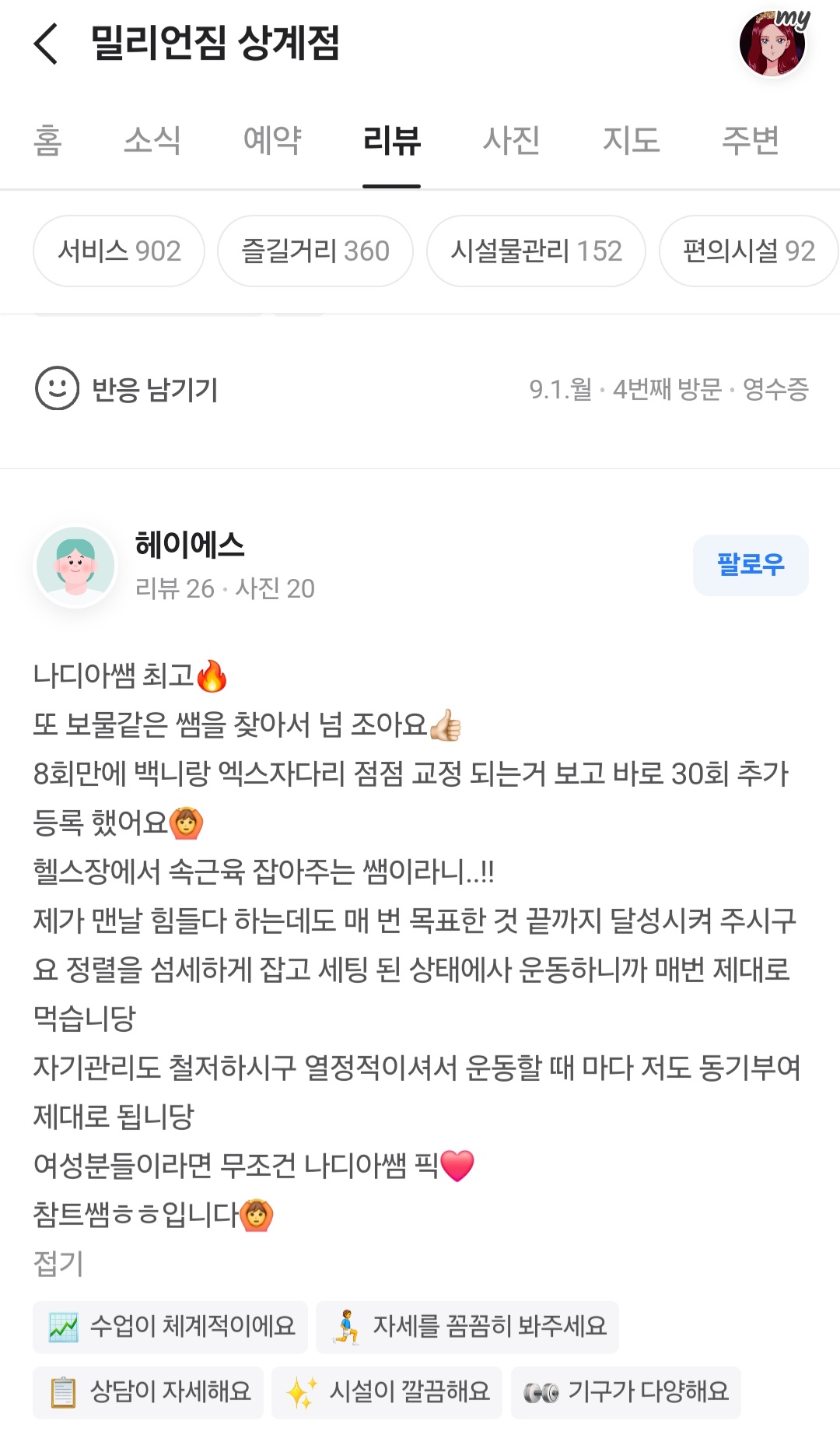This screenshot has height=1456, width=840.
Task: Filter reviews by 즐길거리 360
Action: coord(315,251)
